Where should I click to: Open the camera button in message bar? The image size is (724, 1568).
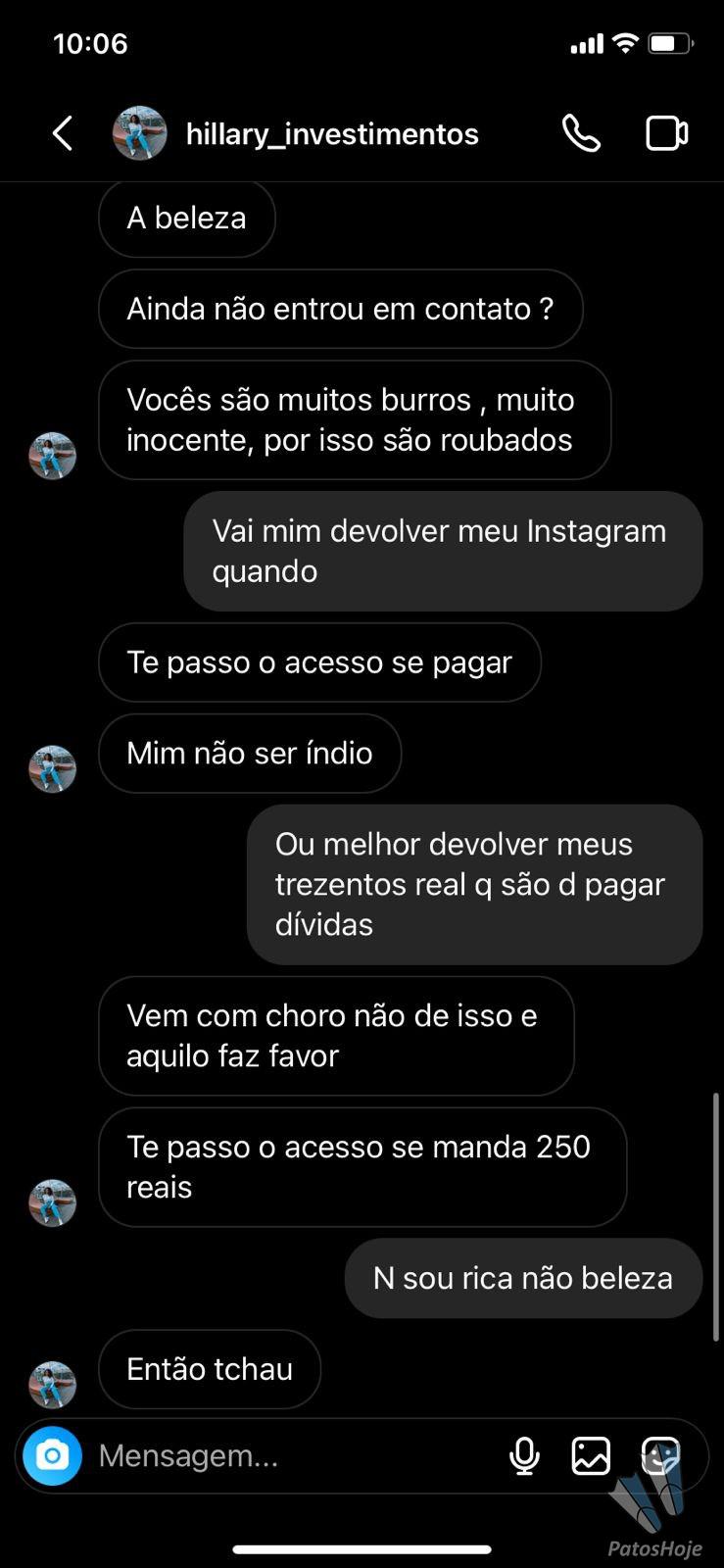(x=52, y=1455)
